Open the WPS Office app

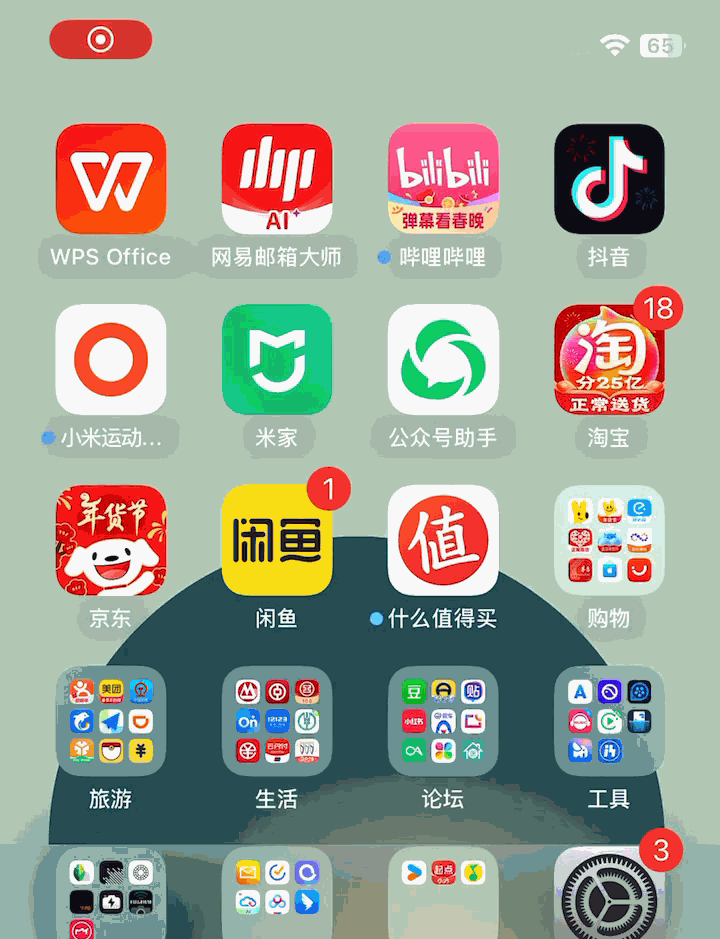tap(110, 179)
